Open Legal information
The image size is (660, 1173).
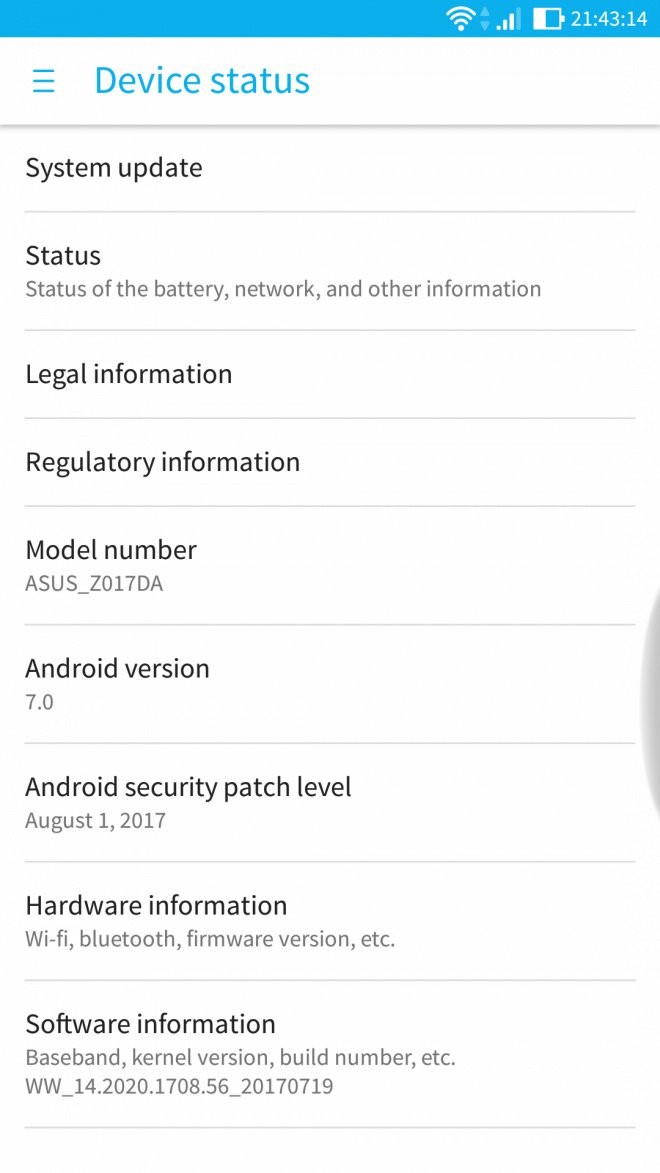(330, 374)
